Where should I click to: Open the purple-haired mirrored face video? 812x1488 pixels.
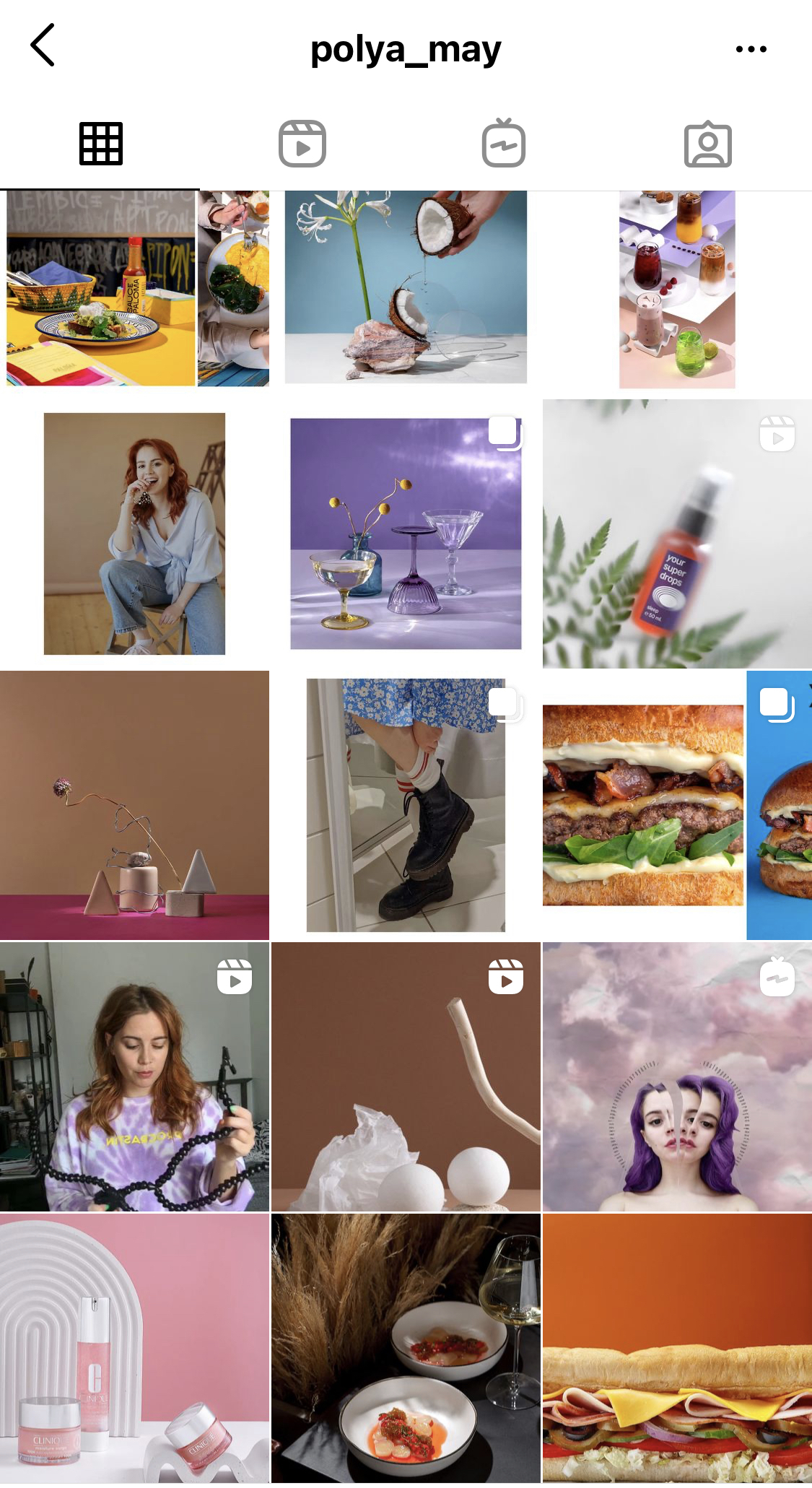(x=677, y=1076)
